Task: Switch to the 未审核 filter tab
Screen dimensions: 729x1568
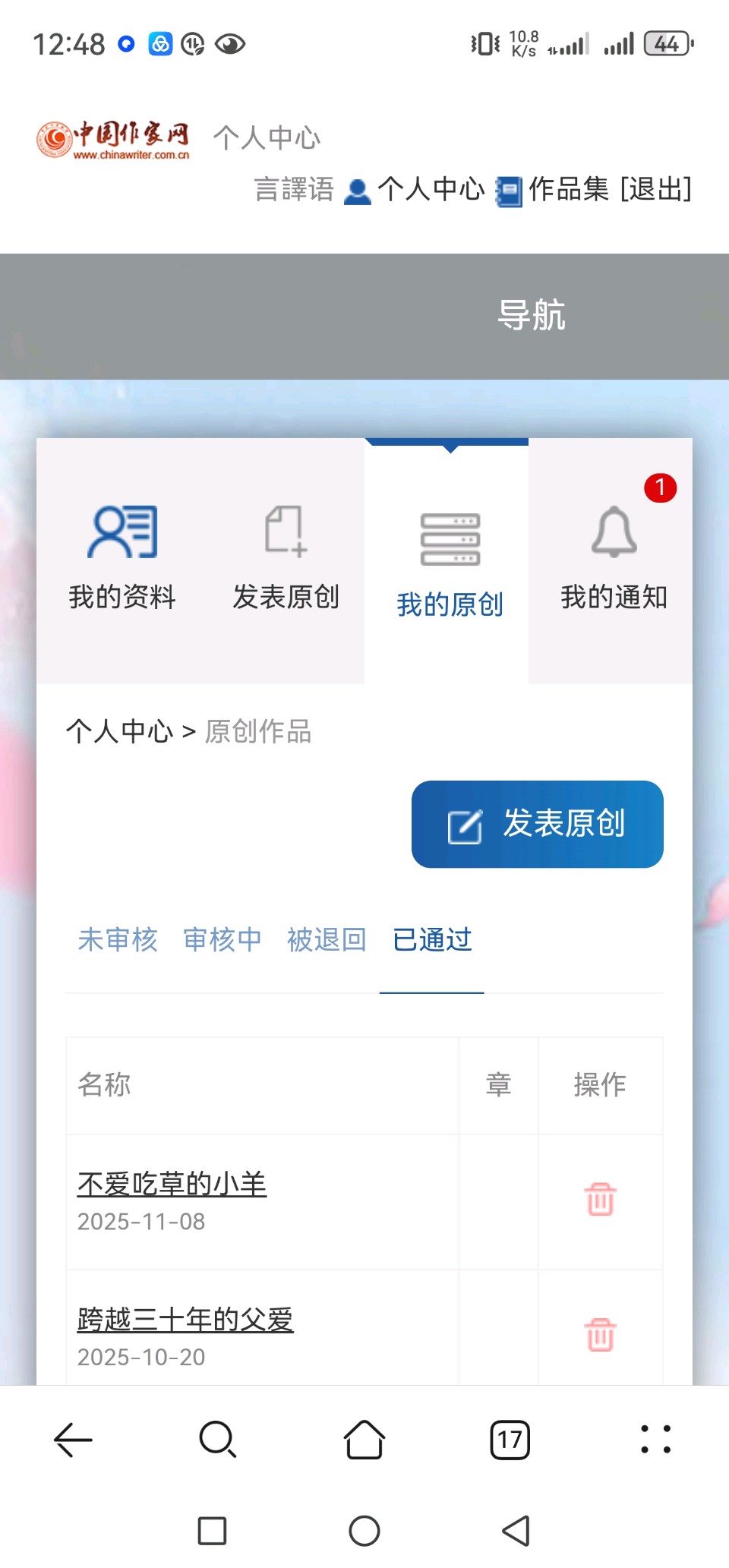Action: [x=118, y=940]
